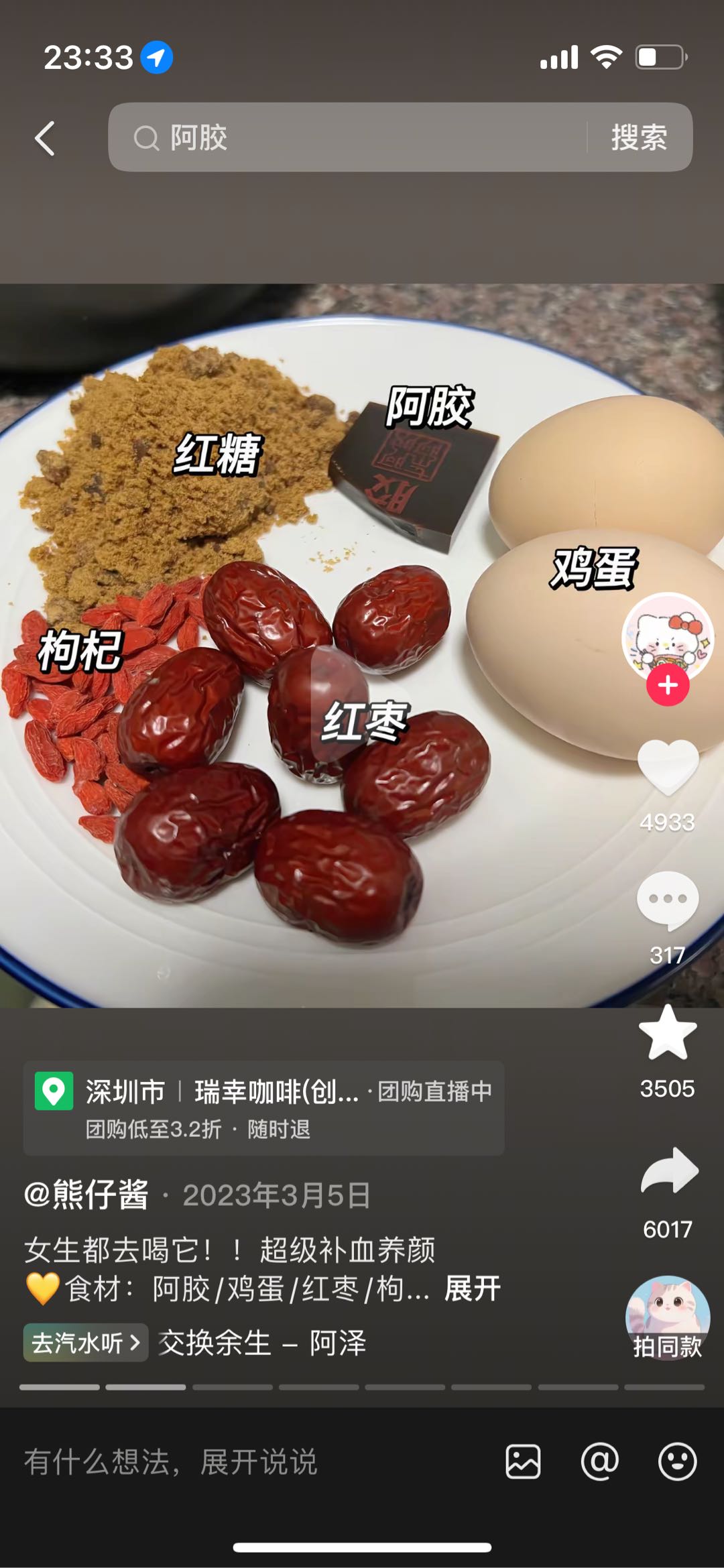Open the song 交换余生 – 阿泽

click(262, 1343)
